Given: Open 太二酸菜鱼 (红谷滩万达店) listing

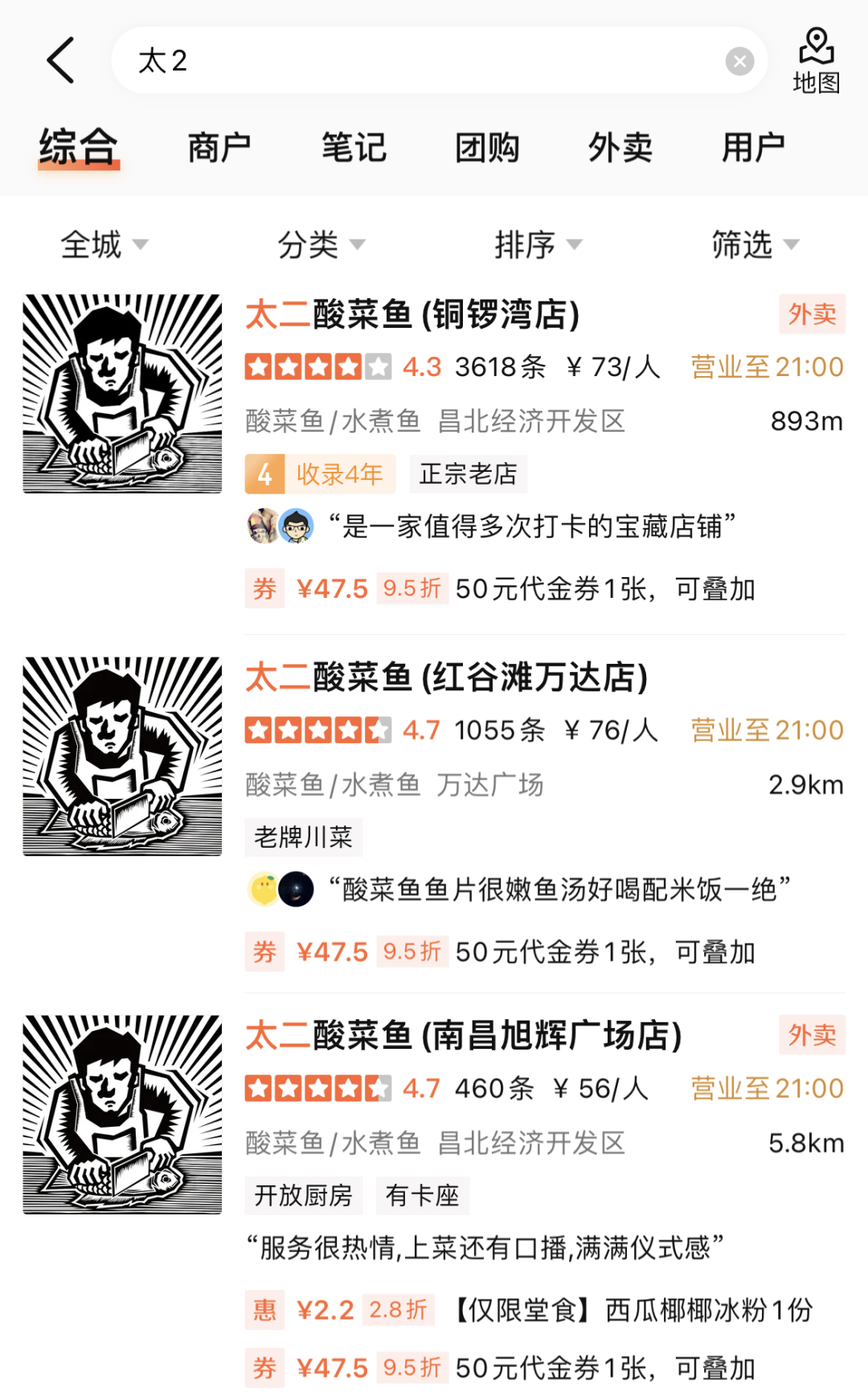Looking at the screenshot, I should pos(446,678).
